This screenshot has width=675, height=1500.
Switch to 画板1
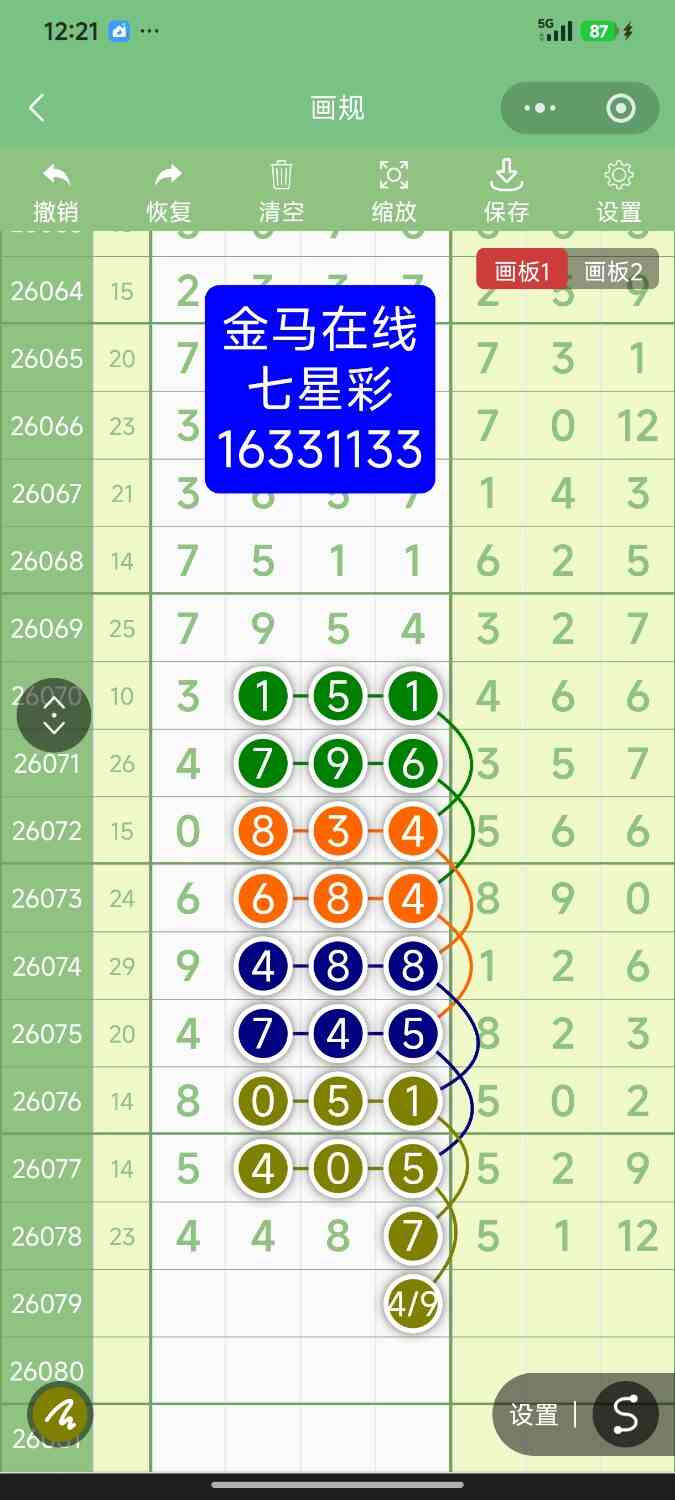[522, 270]
